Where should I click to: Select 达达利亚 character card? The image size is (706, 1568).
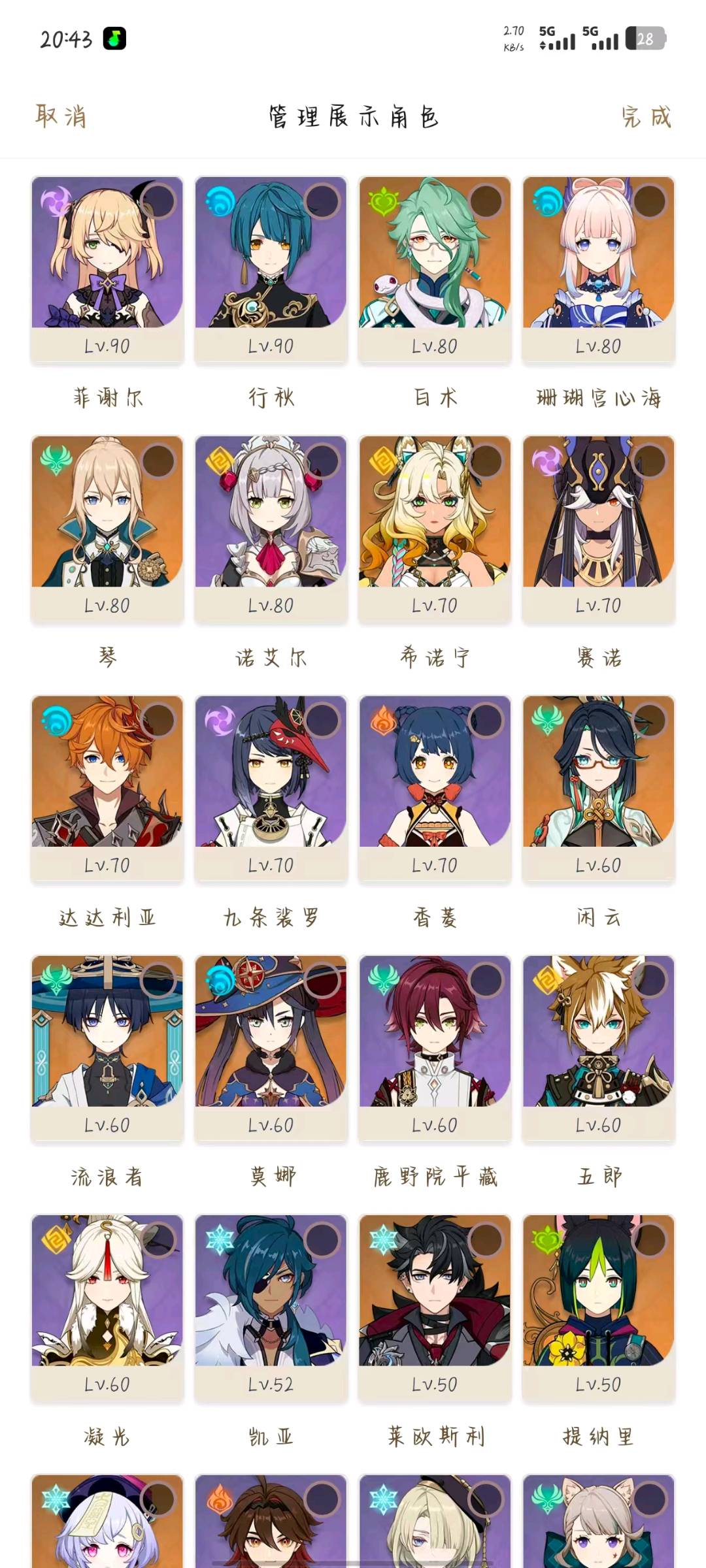[x=107, y=789]
